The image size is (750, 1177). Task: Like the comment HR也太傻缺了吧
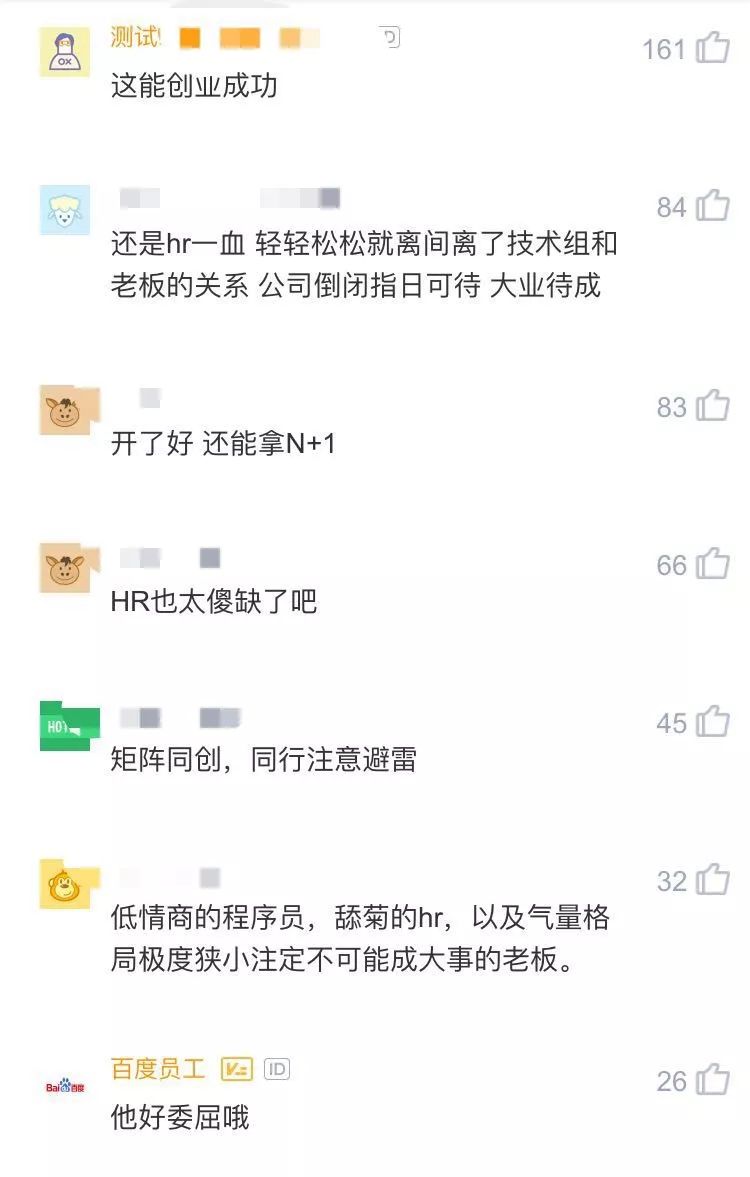[713, 563]
